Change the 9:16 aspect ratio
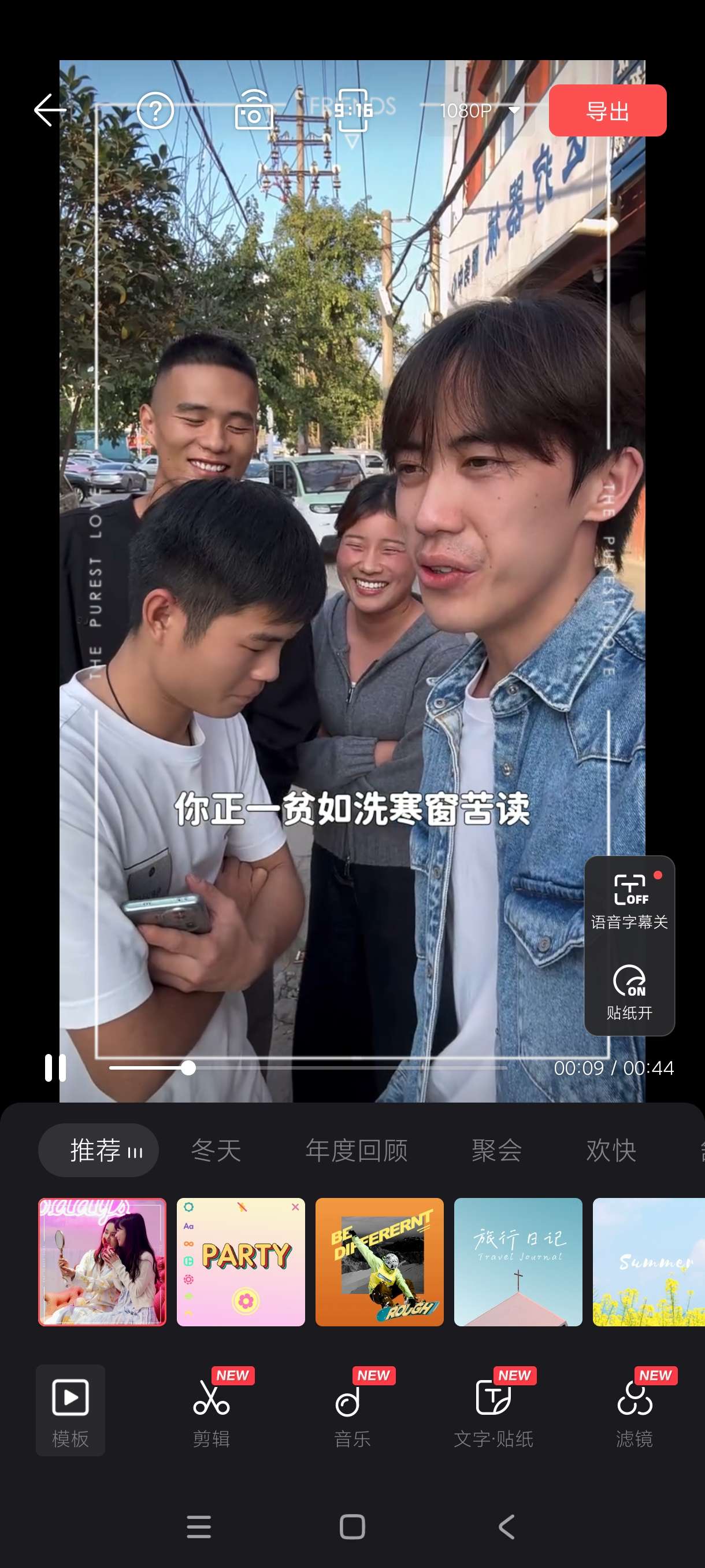This screenshot has width=705, height=1568. [353, 110]
